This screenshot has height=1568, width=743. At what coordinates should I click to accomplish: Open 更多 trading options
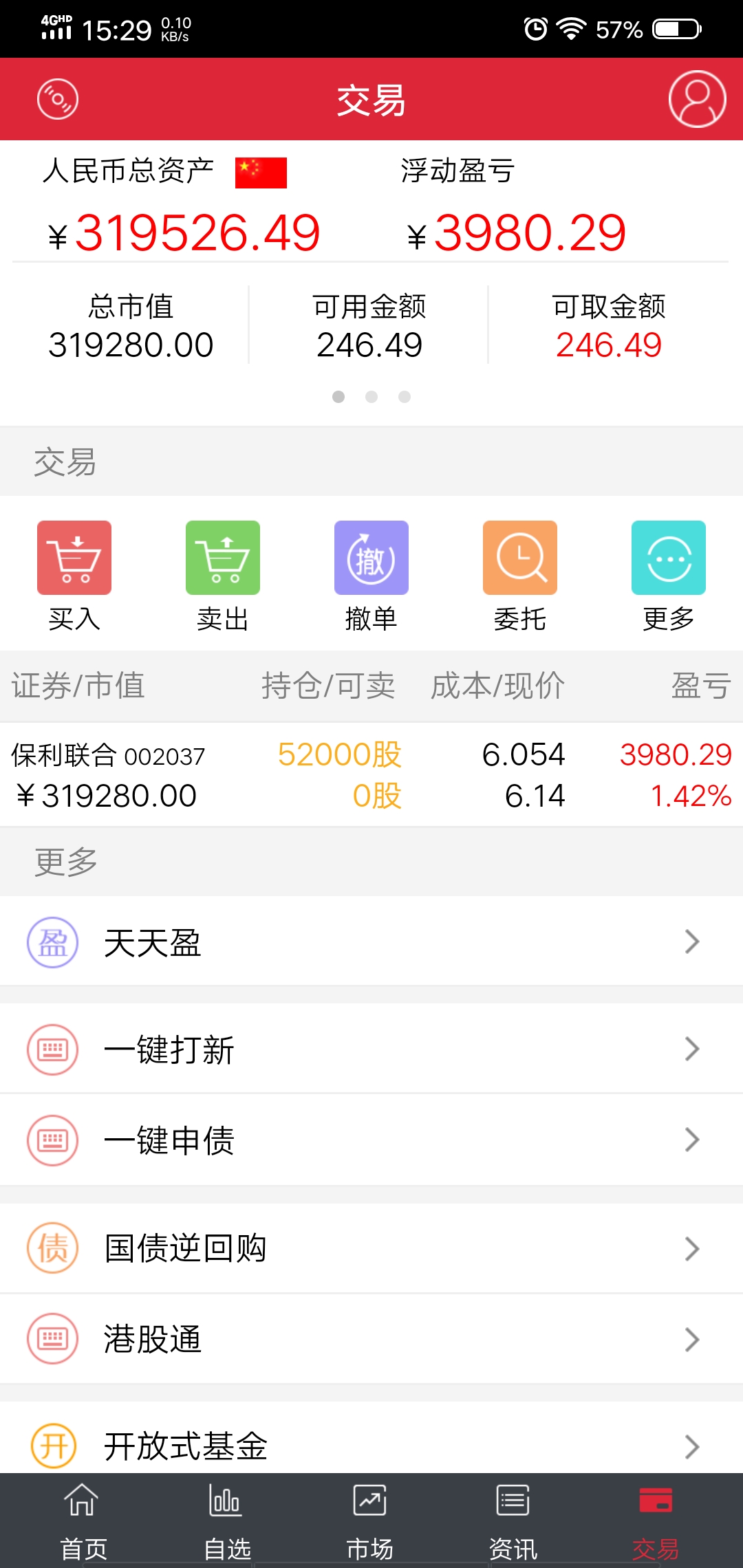[x=669, y=576]
